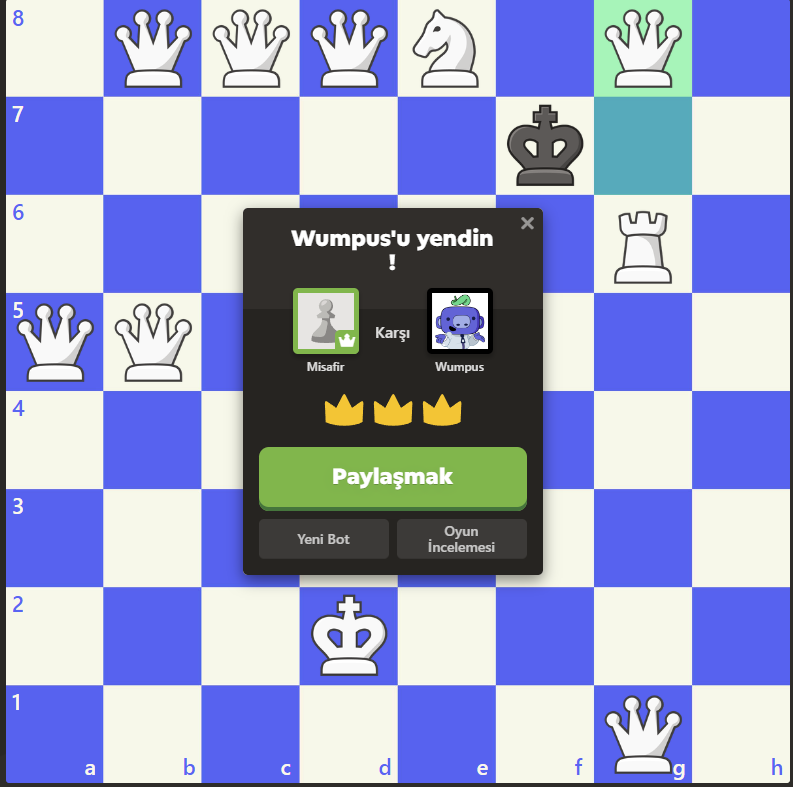This screenshot has width=793, height=787.
Task: Close the victory dialog
Action: pyautogui.click(x=527, y=223)
